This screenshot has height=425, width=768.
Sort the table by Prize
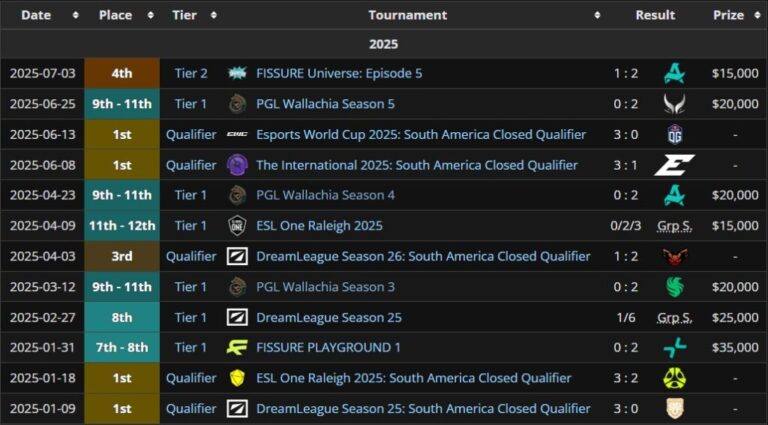coord(728,15)
